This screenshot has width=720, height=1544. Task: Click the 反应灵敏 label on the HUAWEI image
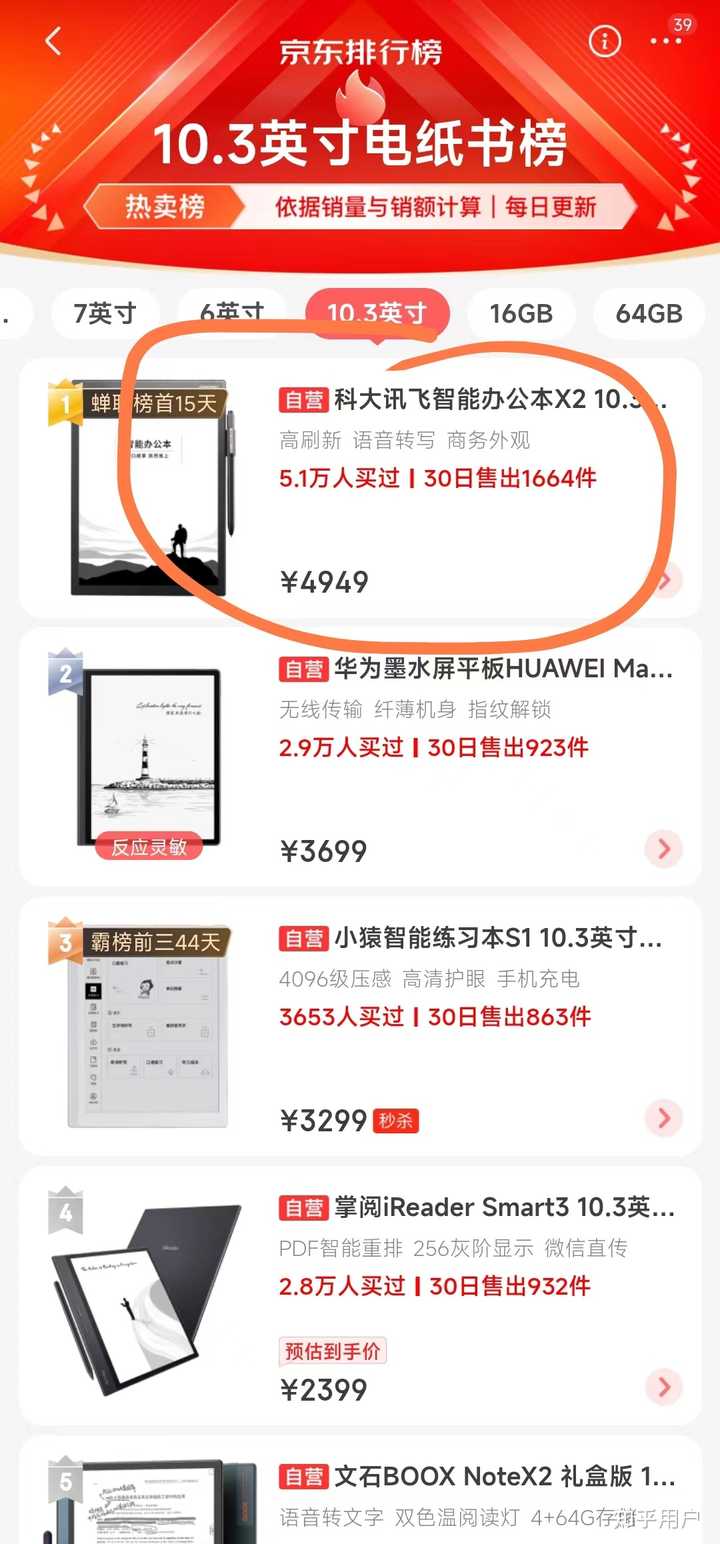coord(149,845)
